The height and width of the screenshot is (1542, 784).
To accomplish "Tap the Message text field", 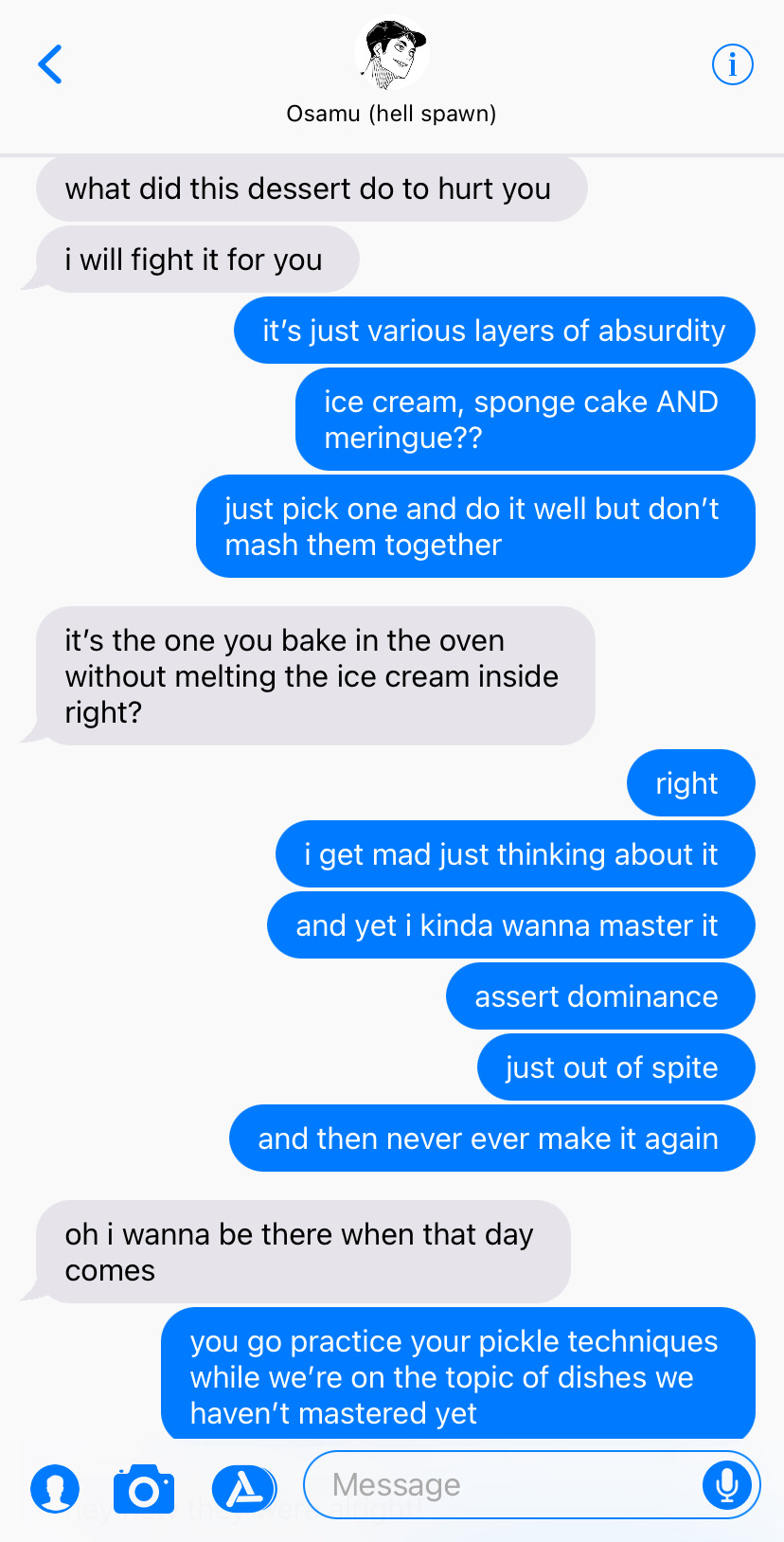I will 511,1484.
